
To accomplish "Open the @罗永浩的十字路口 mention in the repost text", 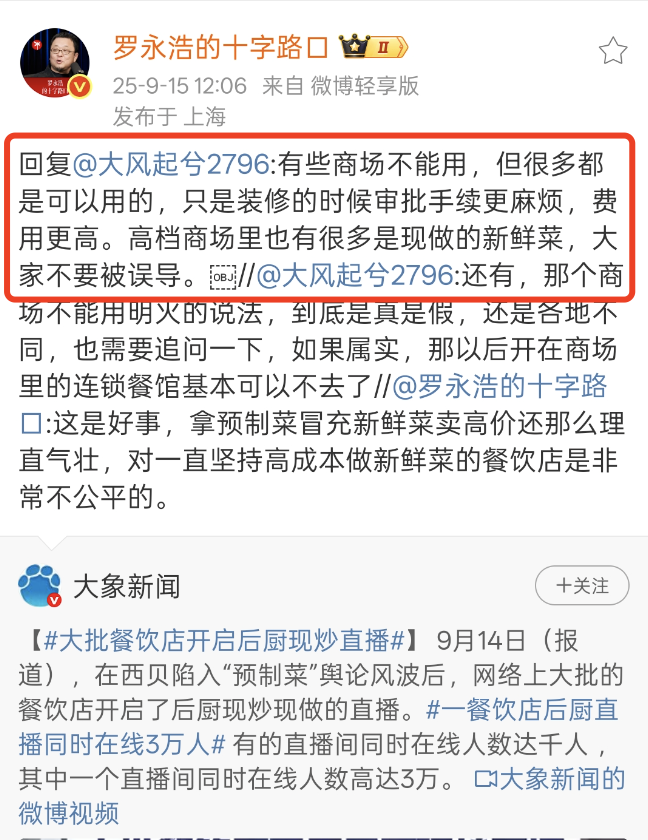I will tap(500, 386).
